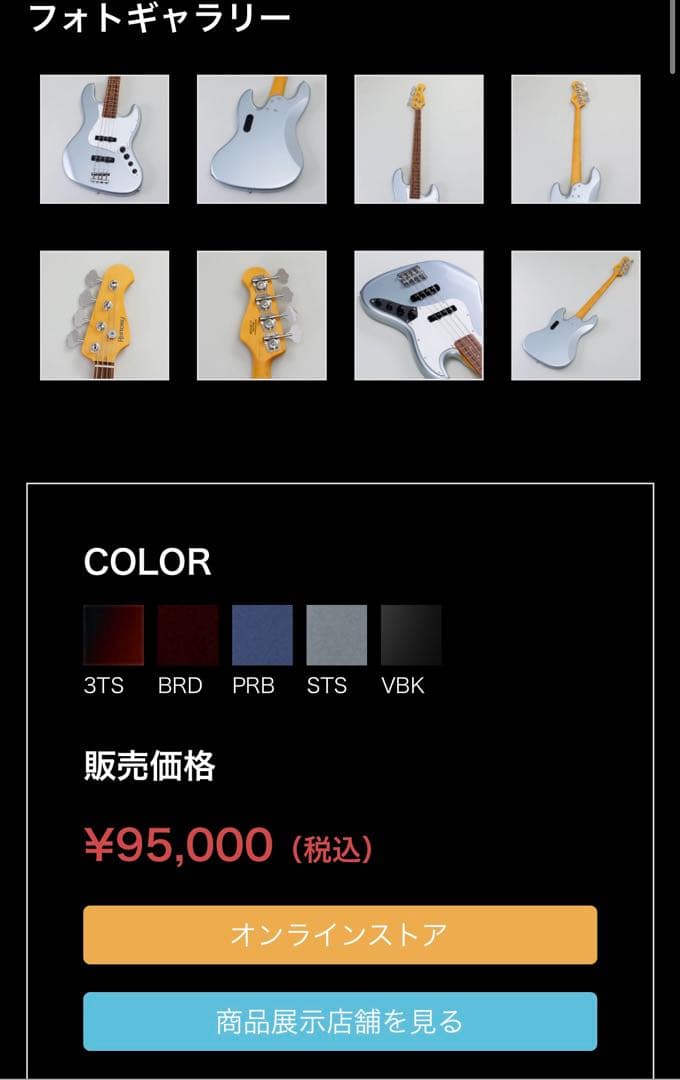The width and height of the screenshot is (680, 1080).
Task: Open the full-length front view photo
Action: point(418,139)
